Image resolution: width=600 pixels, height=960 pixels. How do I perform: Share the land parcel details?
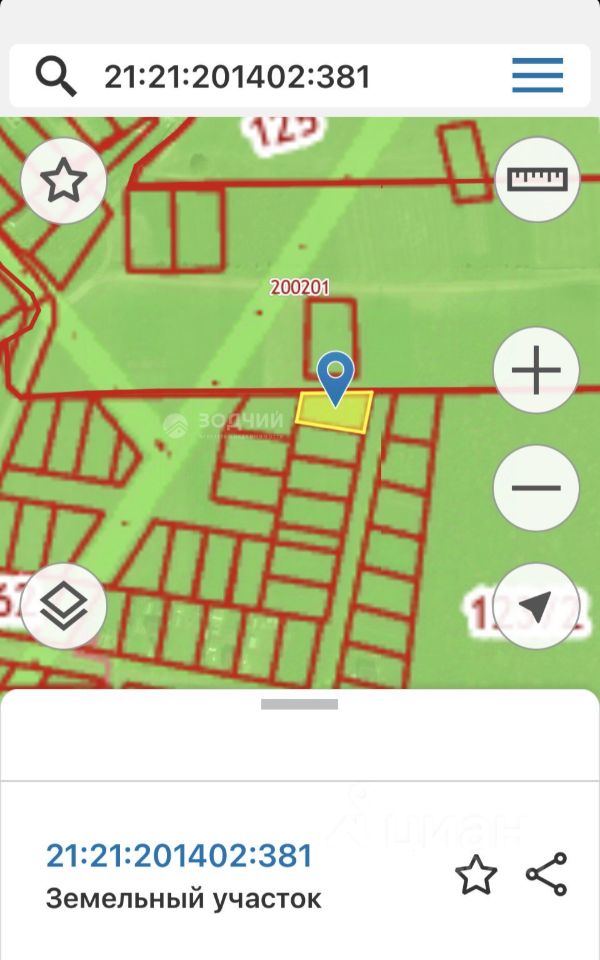[546, 875]
